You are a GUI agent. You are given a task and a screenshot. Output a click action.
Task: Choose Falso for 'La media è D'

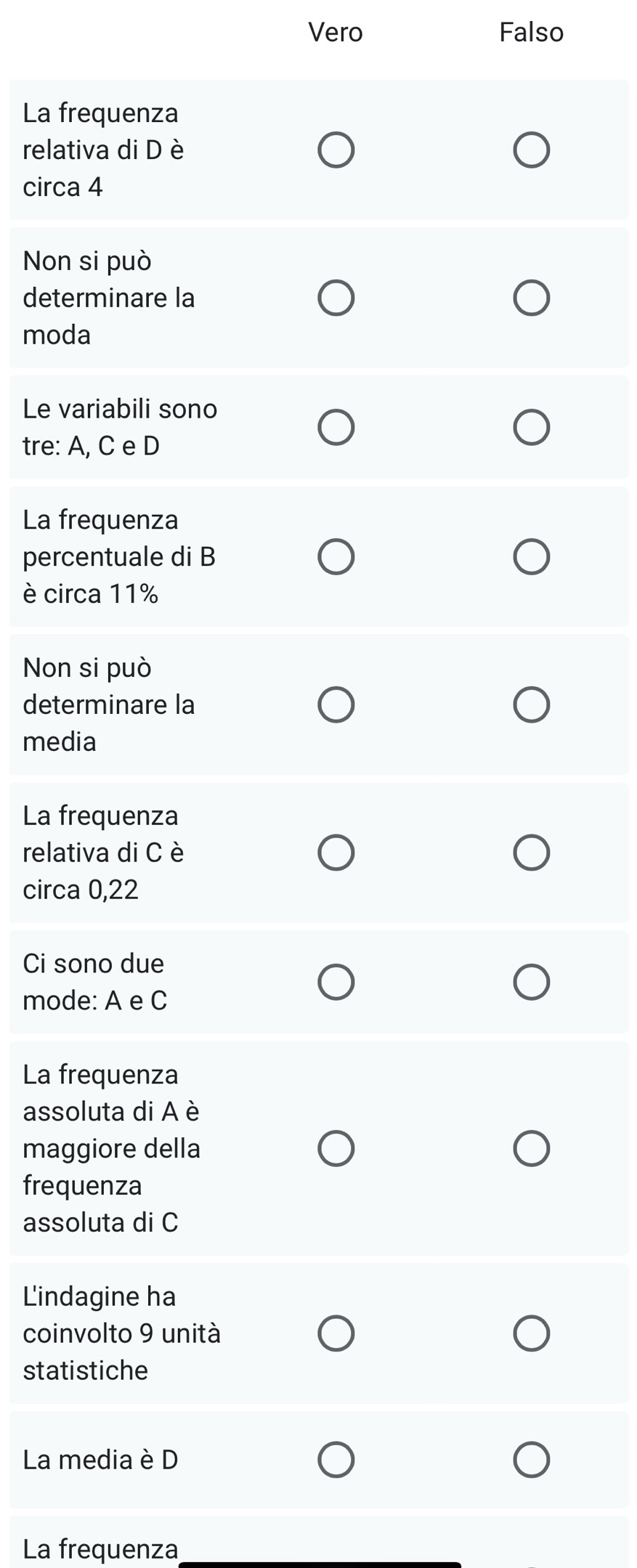pyautogui.click(x=531, y=1460)
